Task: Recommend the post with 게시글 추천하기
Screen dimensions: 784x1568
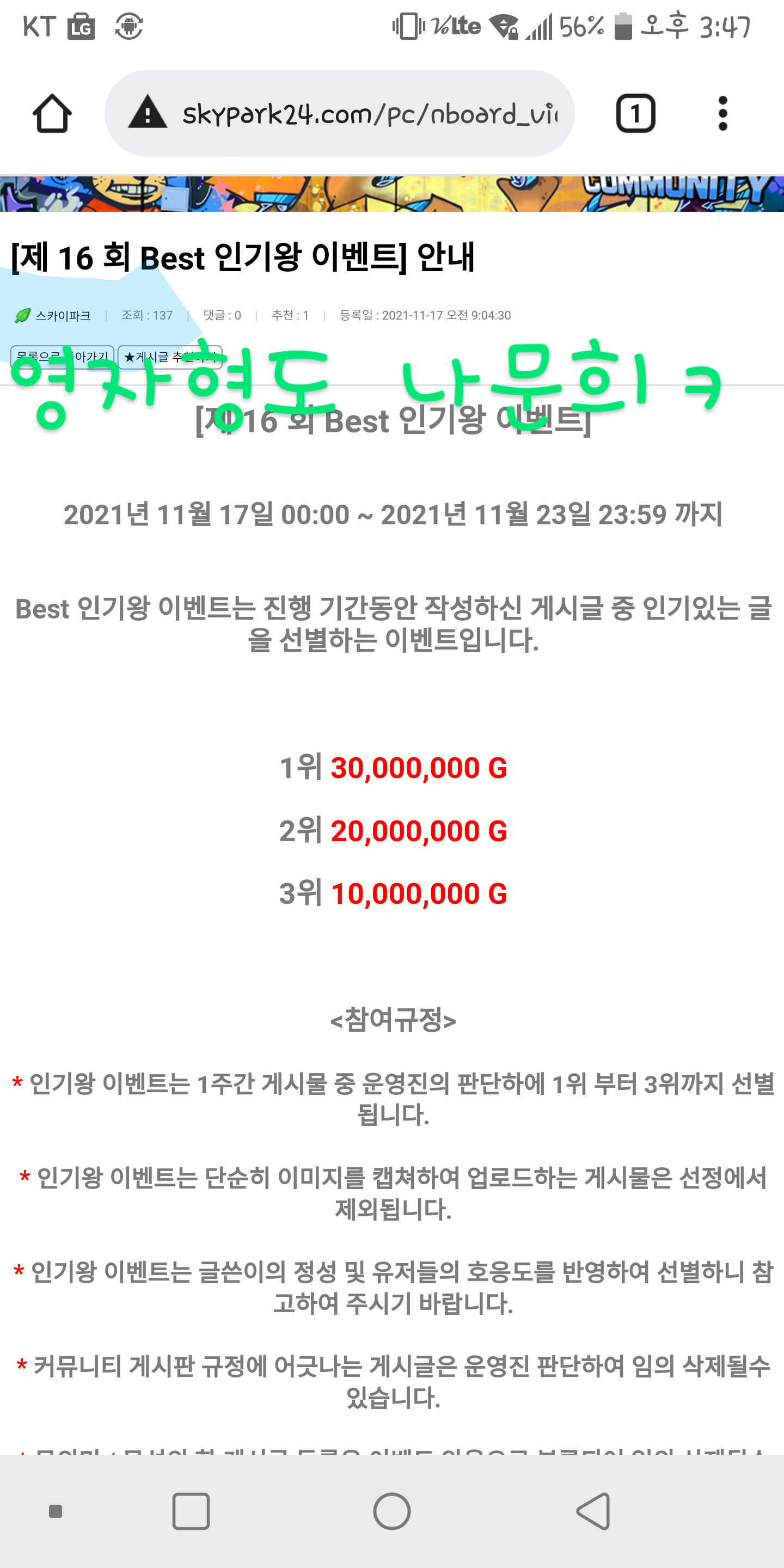Action: click(170, 357)
